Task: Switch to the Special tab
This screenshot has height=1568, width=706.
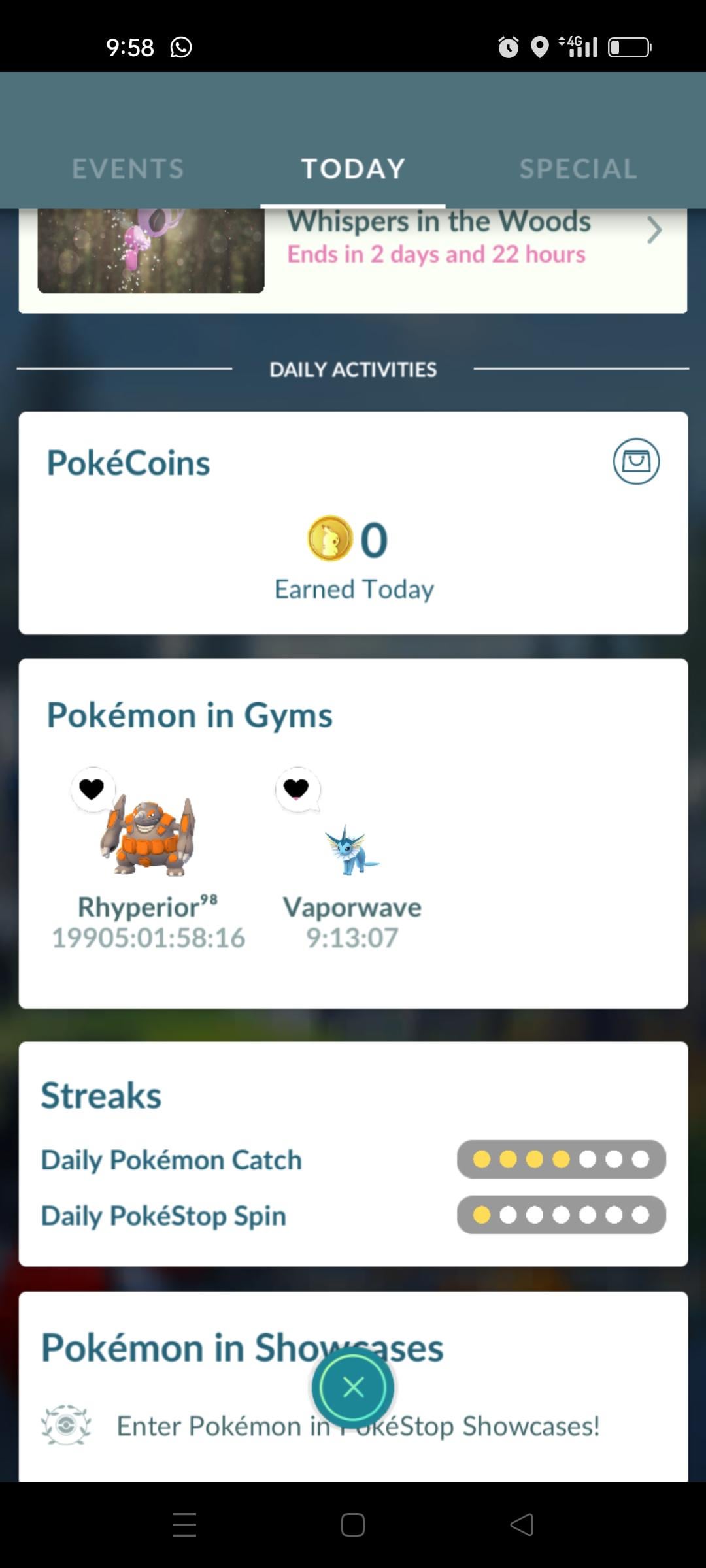Action: tap(578, 169)
